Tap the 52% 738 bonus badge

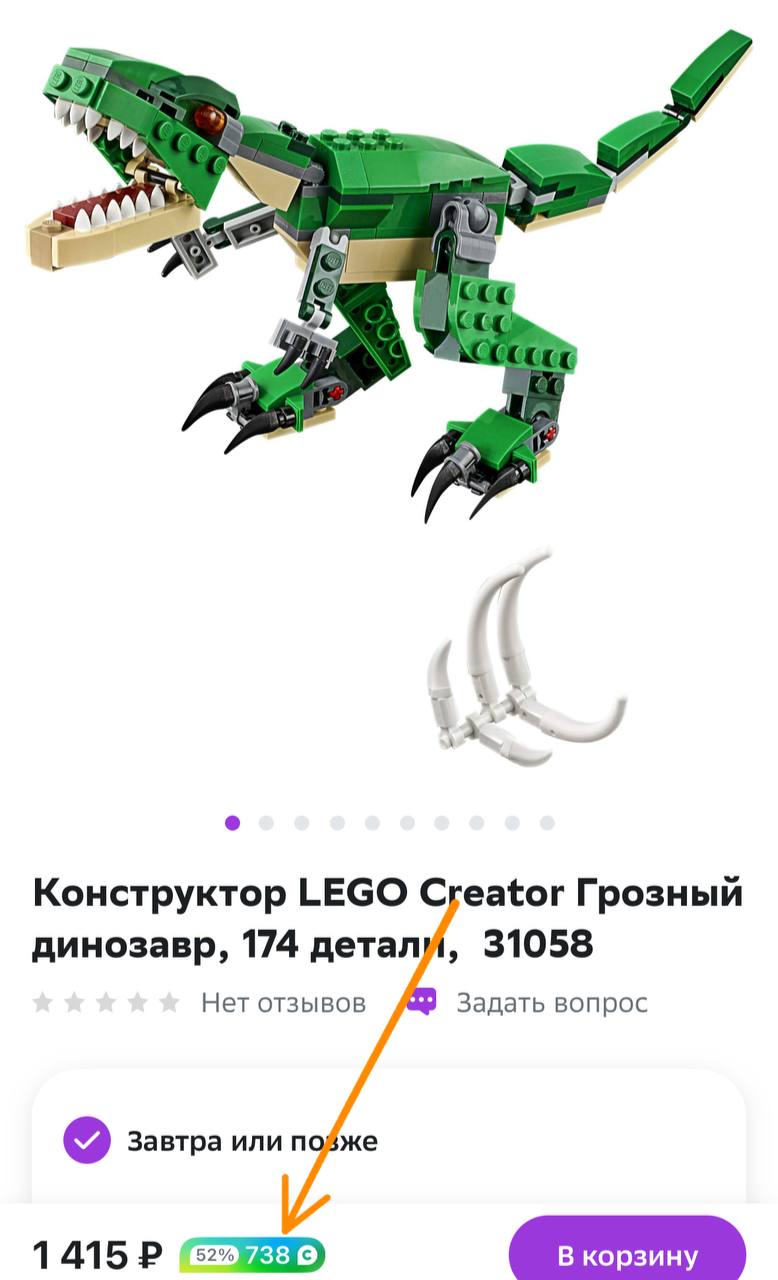pyautogui.click(x=252, y=1254)
